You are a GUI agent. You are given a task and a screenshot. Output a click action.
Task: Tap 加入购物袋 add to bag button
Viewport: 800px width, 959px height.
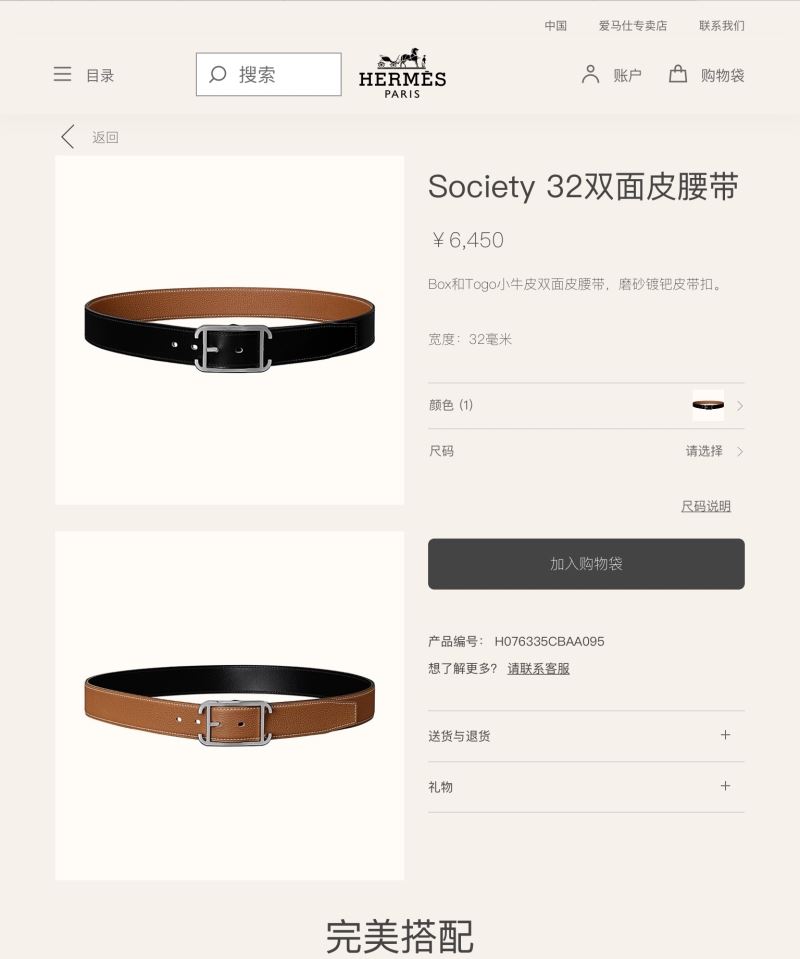586,564
